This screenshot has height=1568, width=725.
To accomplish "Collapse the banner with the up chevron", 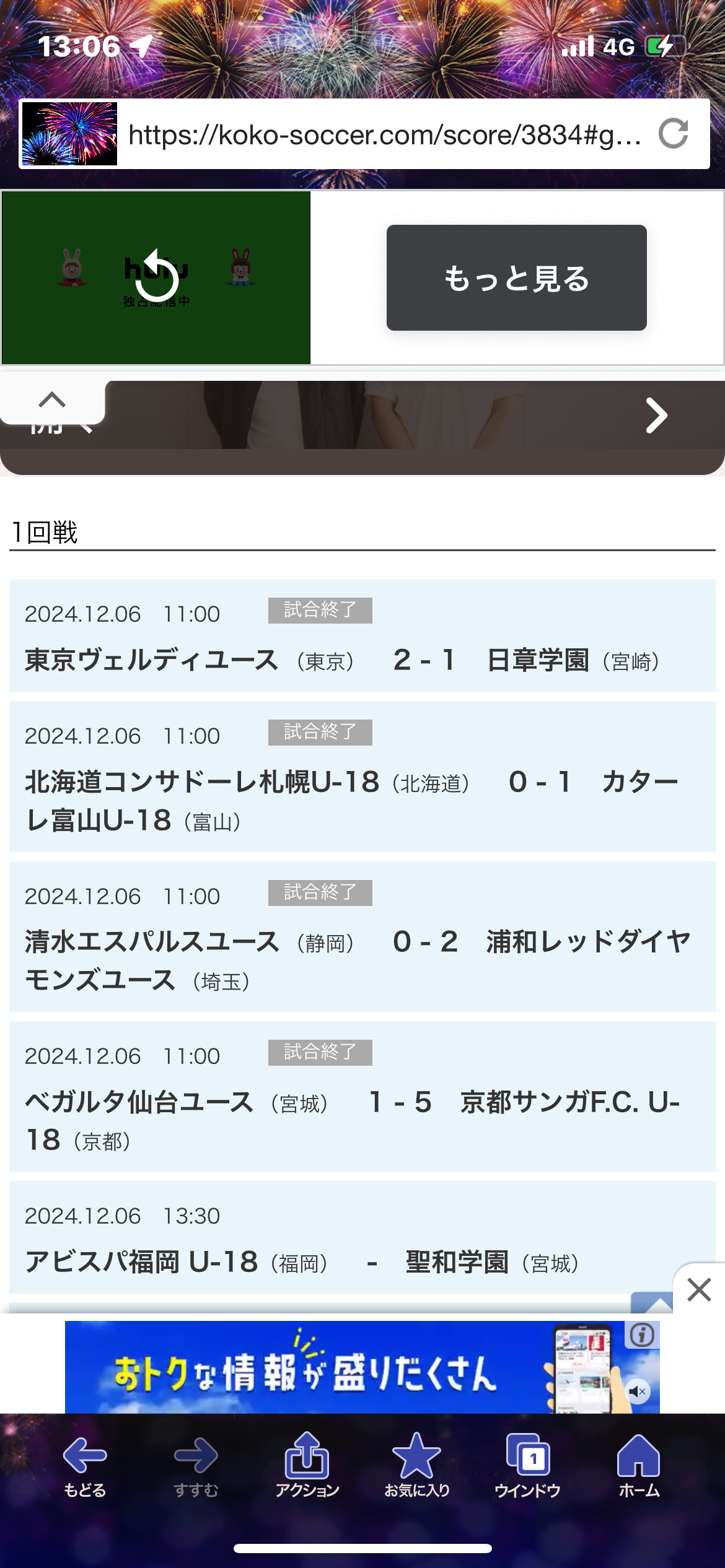I will [x=52, y=400].
